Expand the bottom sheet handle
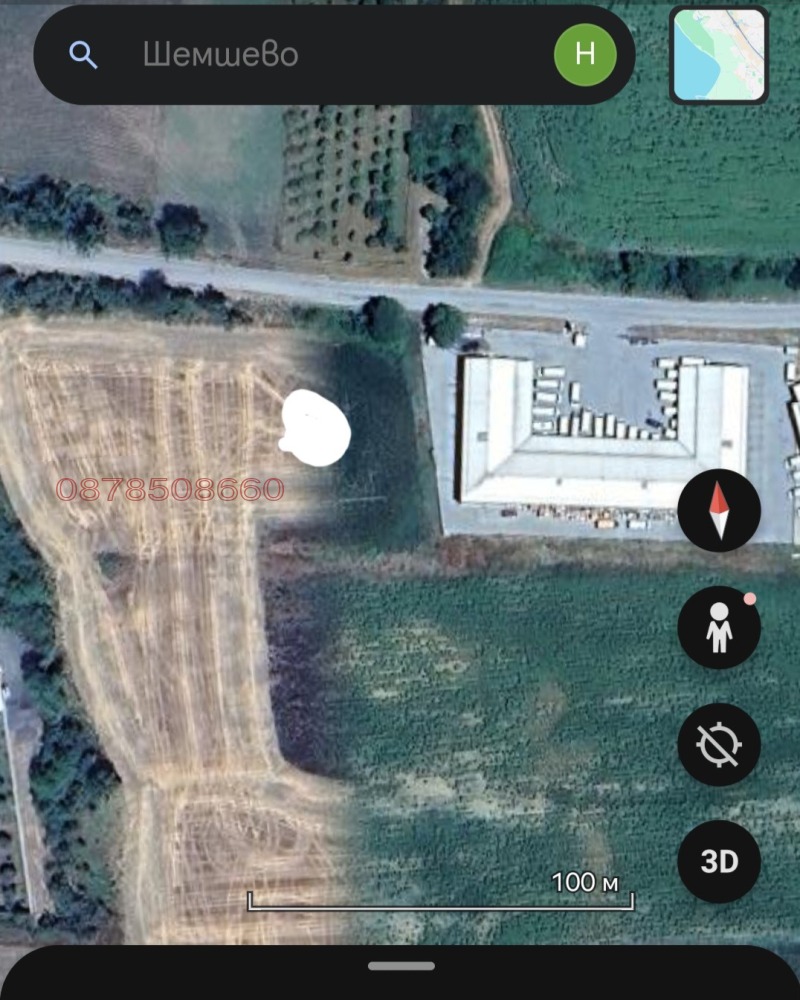 (x=401, y=966)
